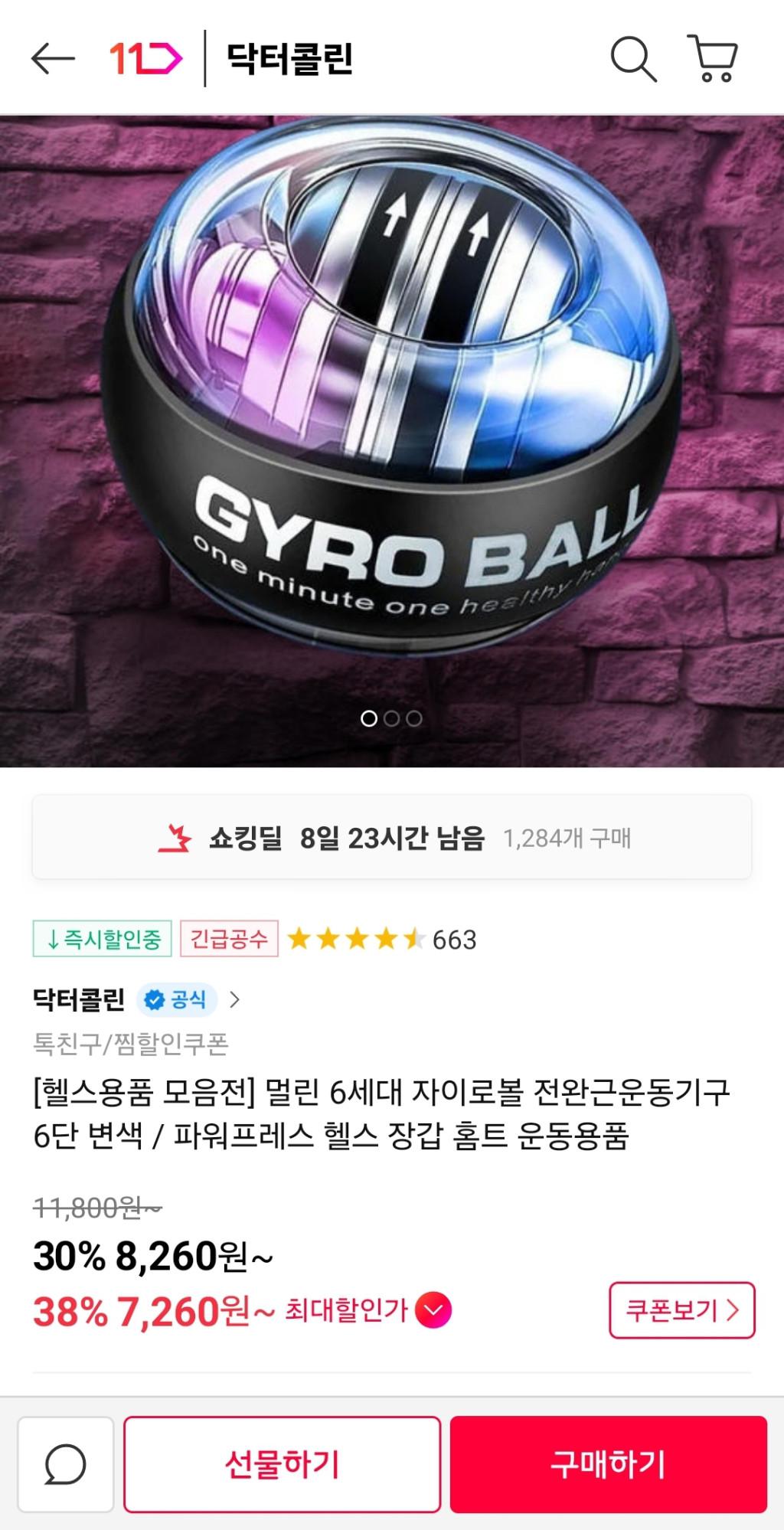This screenshot has height=1530, width=784.
Task: Open 톡친구/찜할인쿠폰 coupon link
Action: coord(131,1044)
